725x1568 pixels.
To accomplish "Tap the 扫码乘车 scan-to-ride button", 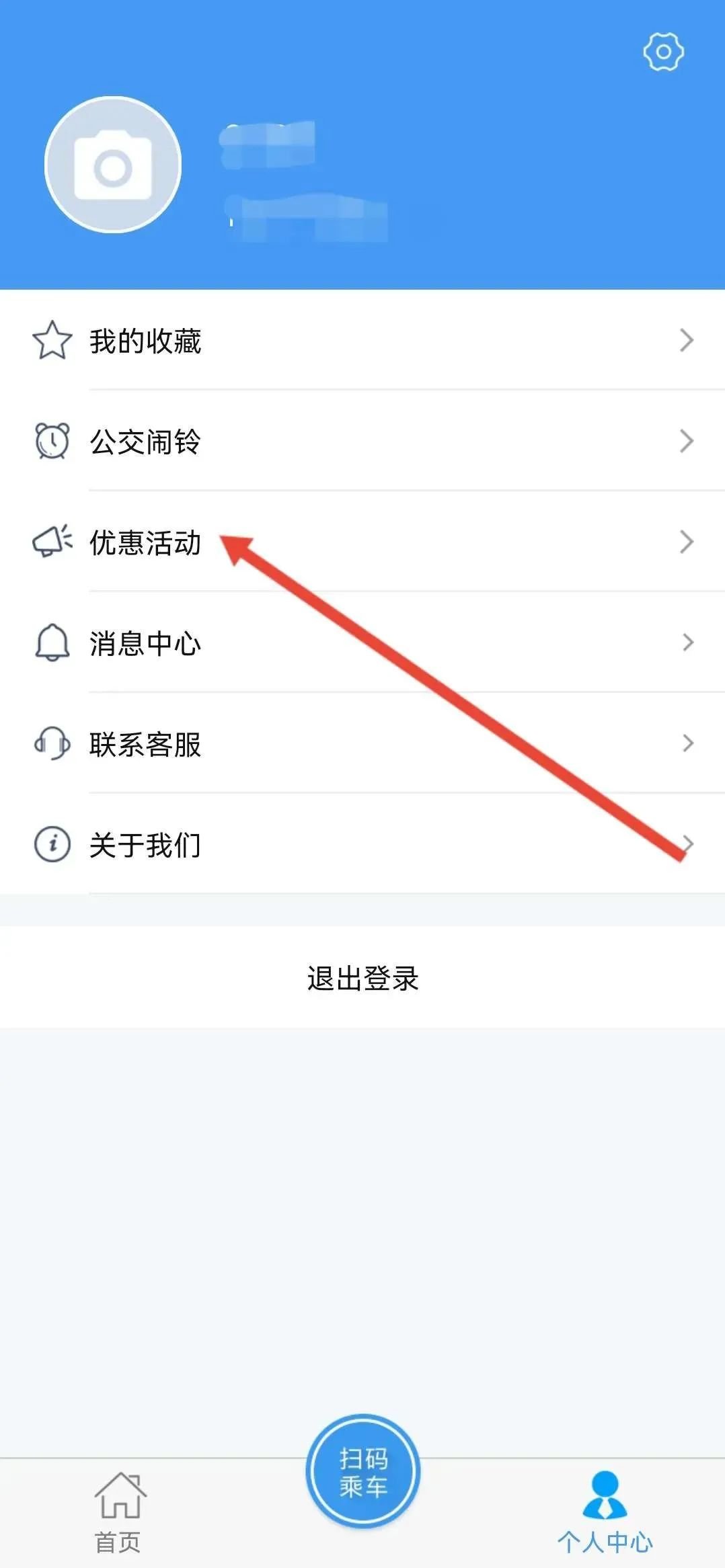I will click(362, 1471).
